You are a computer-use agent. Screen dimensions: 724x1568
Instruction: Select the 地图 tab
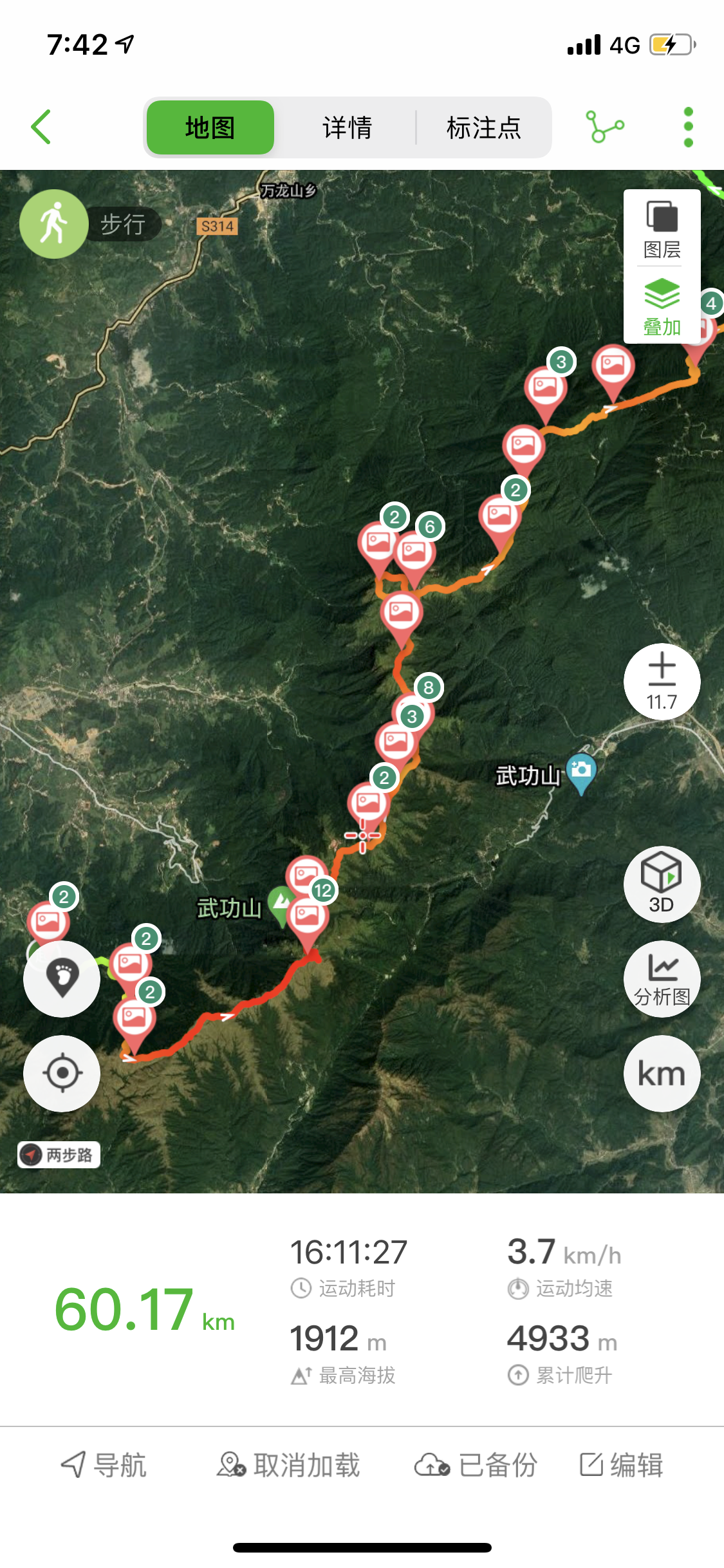[x=210, y=127]
